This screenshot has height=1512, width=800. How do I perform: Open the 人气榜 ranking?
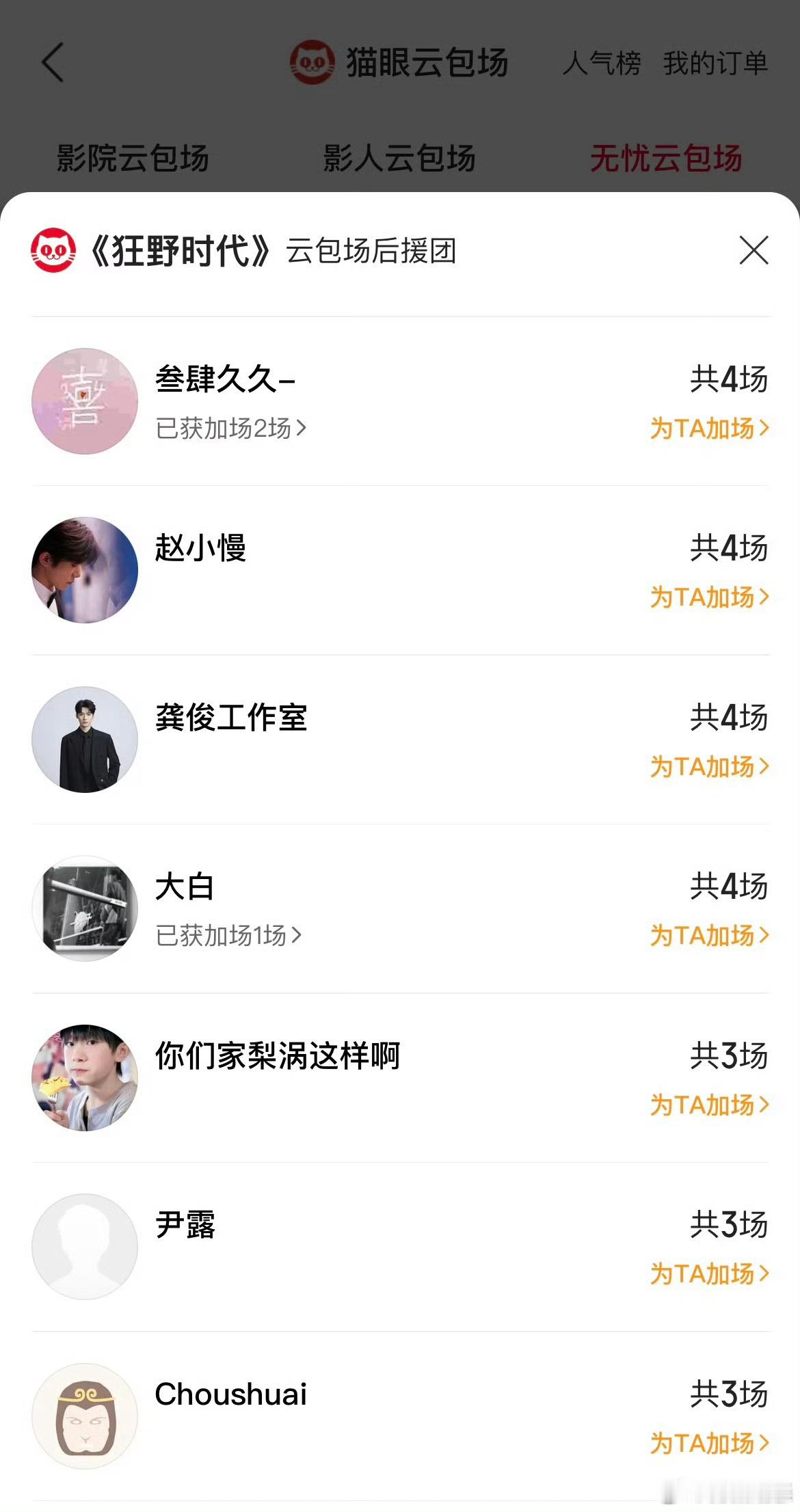tap(602, 64)
